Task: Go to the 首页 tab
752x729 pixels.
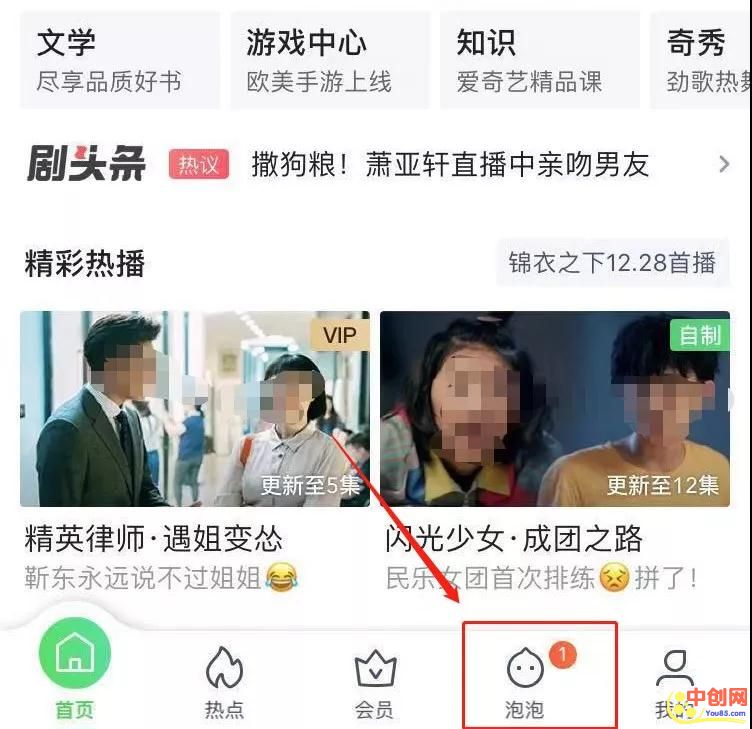Action: click(75, 675)
